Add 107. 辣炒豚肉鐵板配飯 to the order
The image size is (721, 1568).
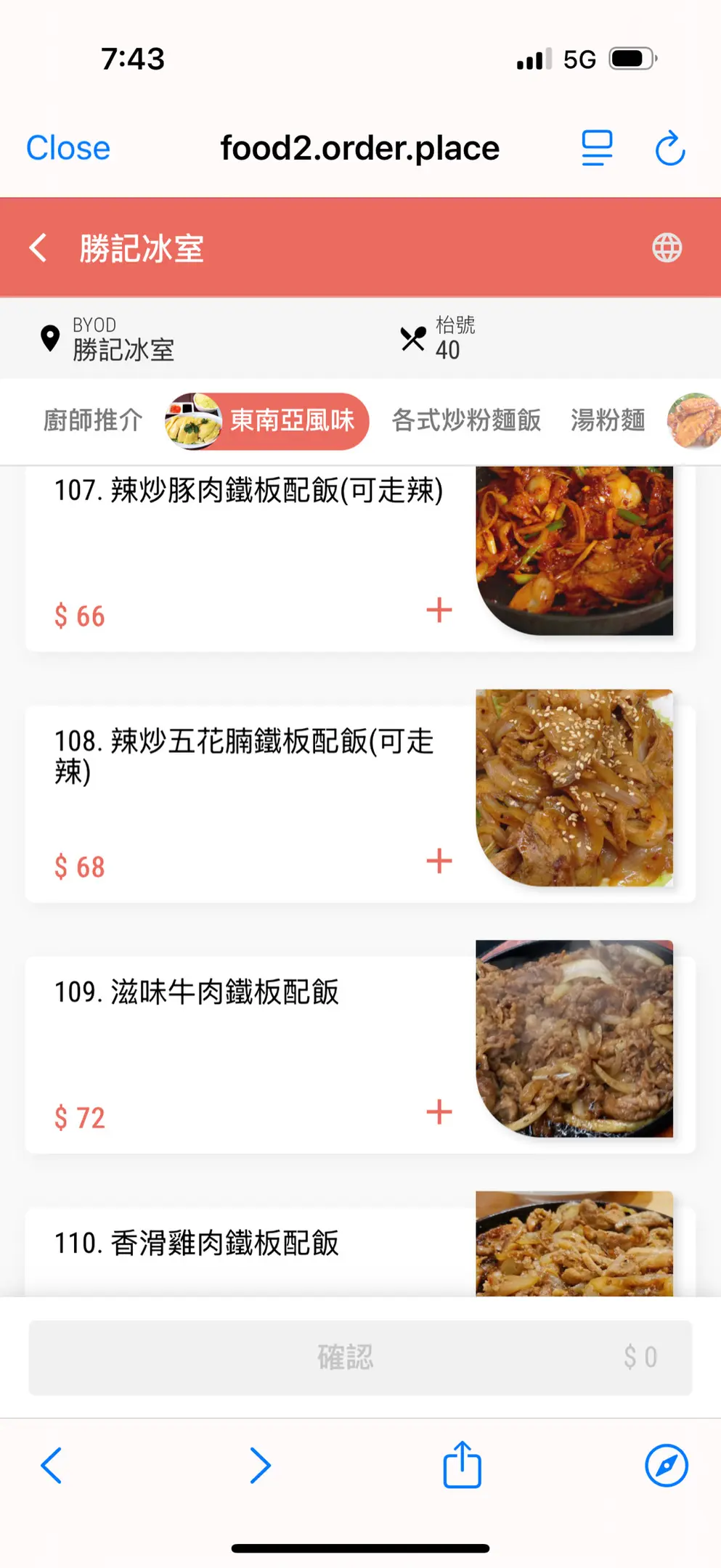tap(439, 611)
